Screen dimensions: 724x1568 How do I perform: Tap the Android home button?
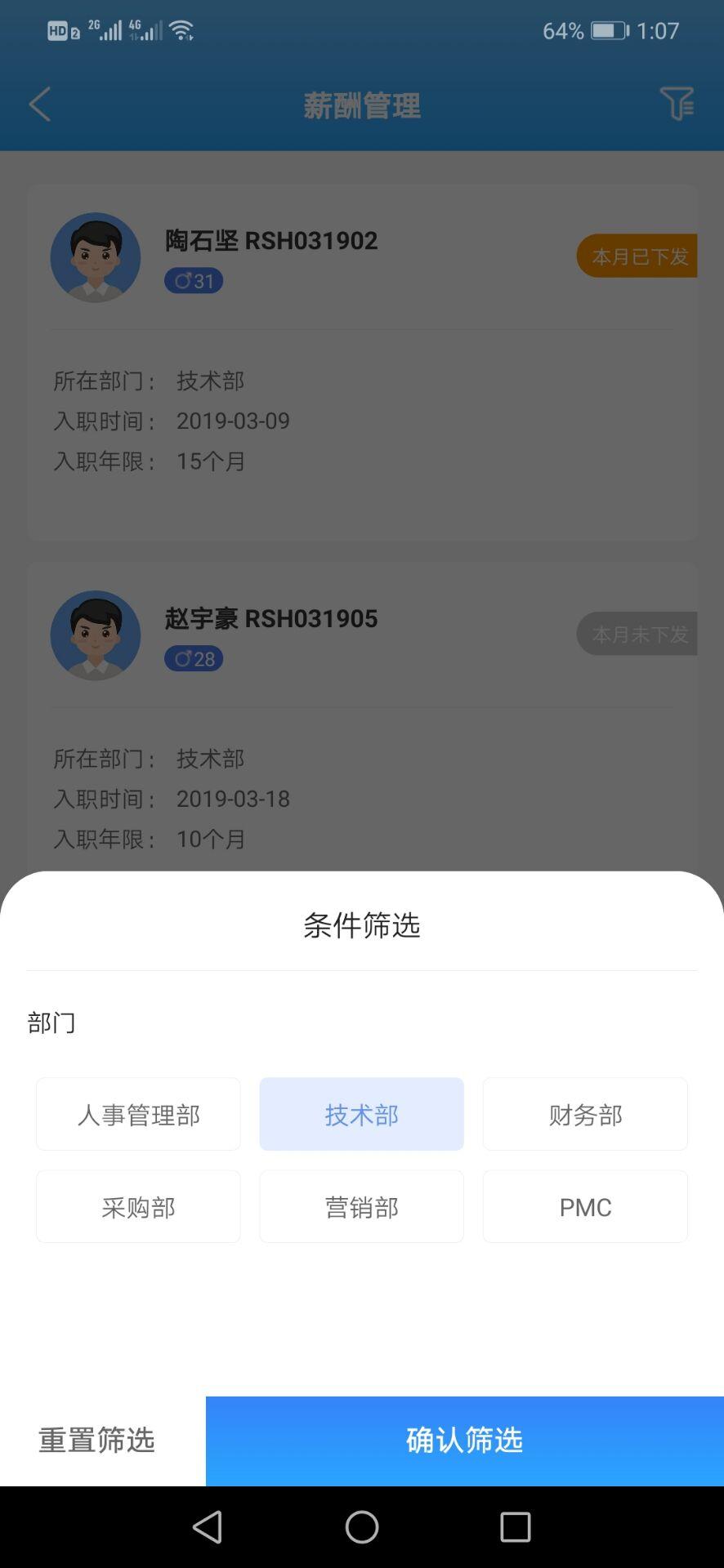362,1526
